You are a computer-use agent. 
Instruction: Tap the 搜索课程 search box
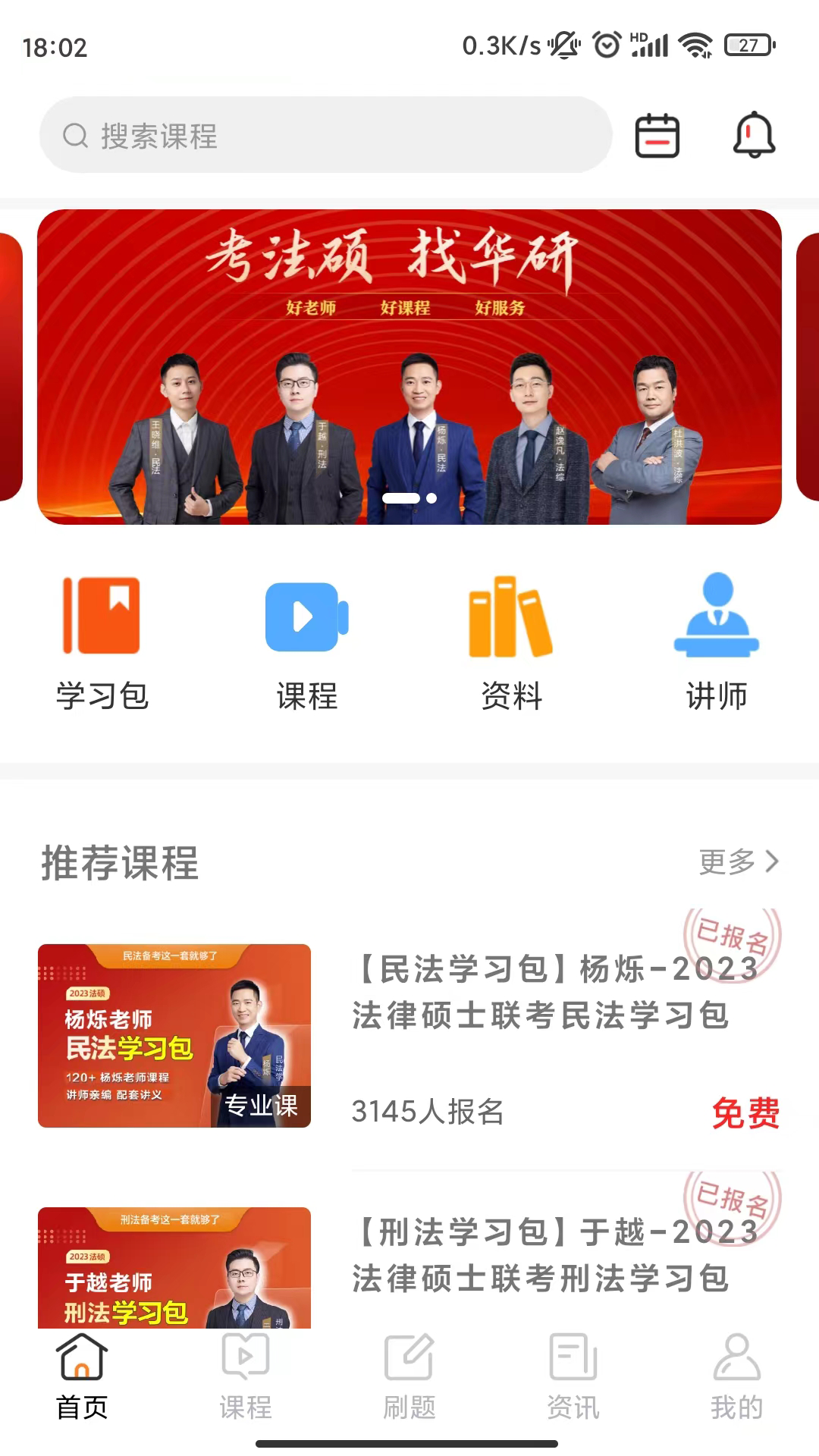point(326,136)
